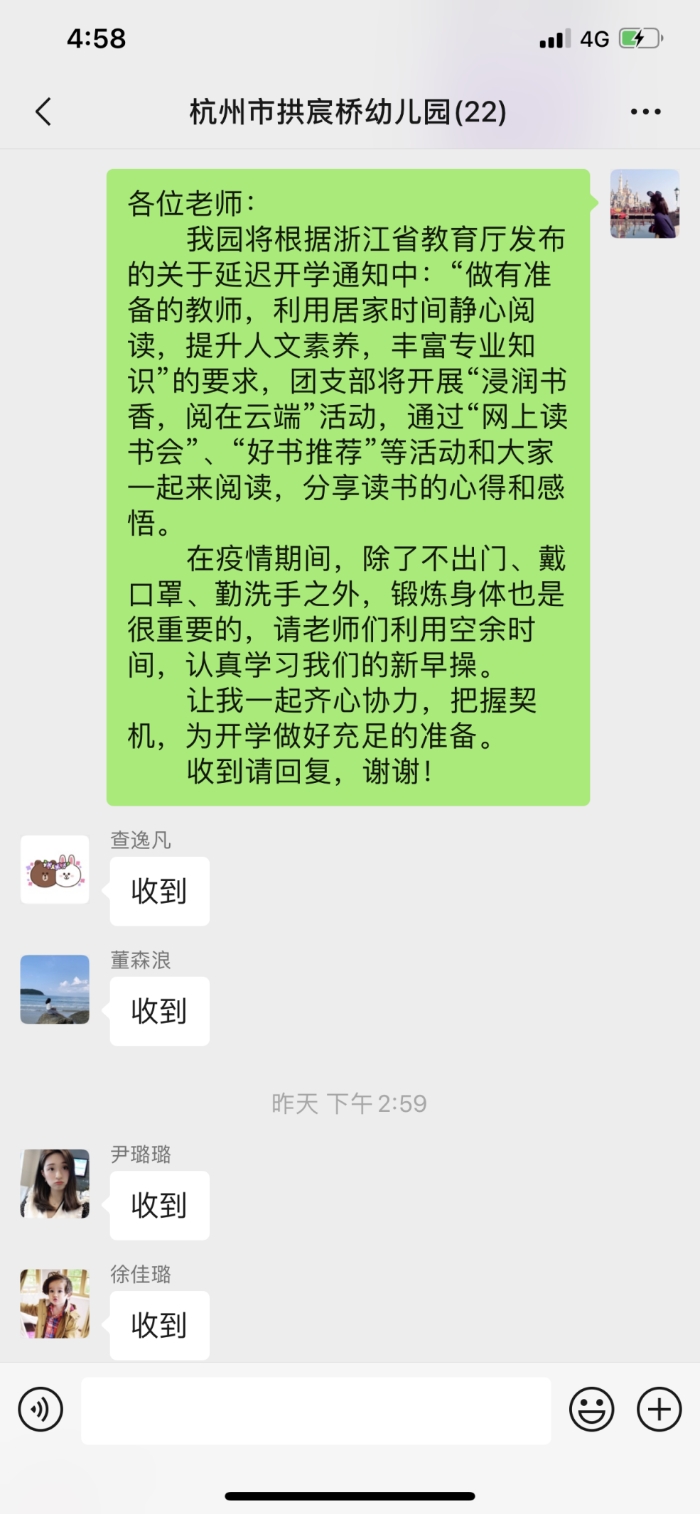Screen dimensions: 700x1514
Task: Open the plus attachment menu
Action: pos(659,1409)
